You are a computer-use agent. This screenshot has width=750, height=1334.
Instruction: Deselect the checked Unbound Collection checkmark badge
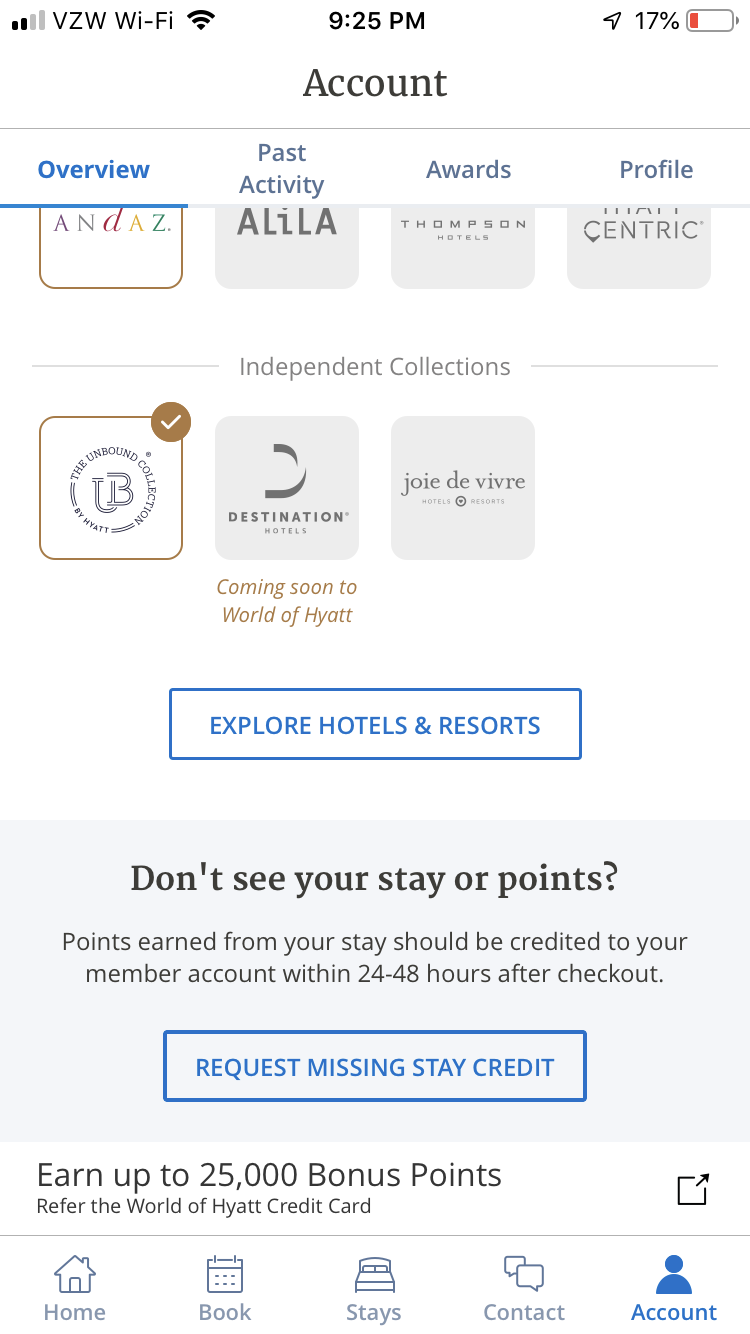(170, 422)
